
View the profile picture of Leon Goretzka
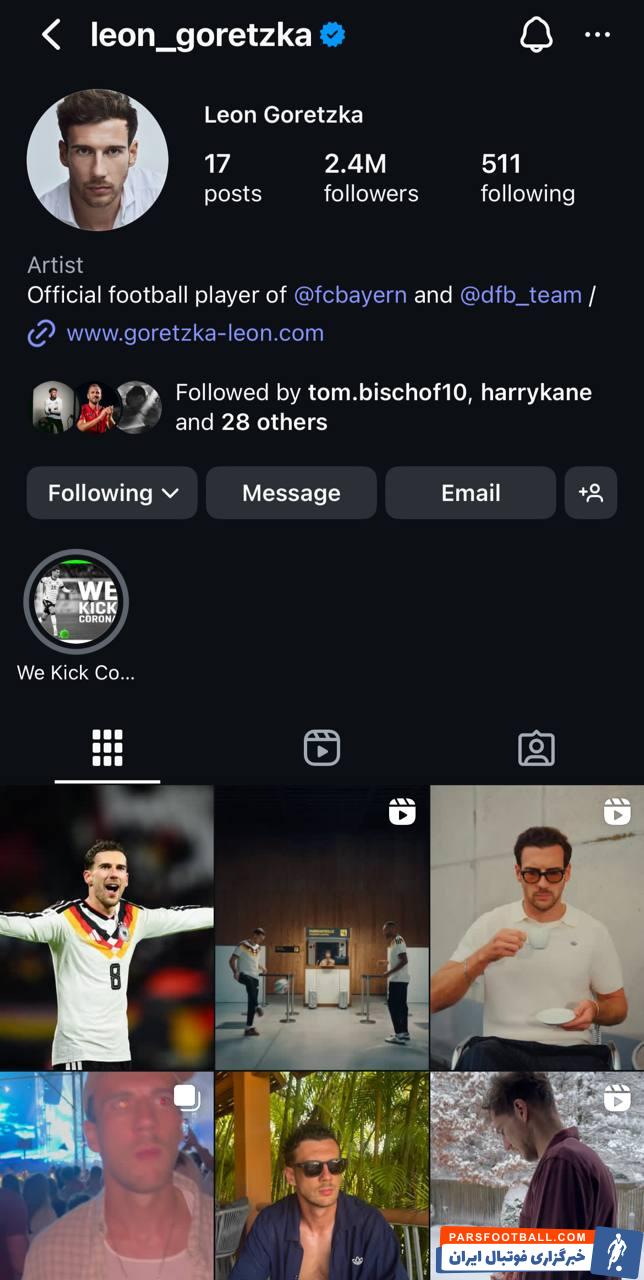coord(97,160)
